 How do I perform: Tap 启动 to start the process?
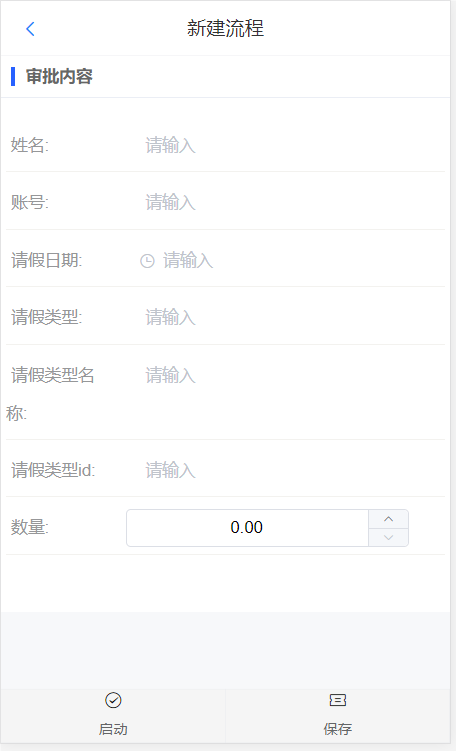pyautogui.click(x=113, y=716)
